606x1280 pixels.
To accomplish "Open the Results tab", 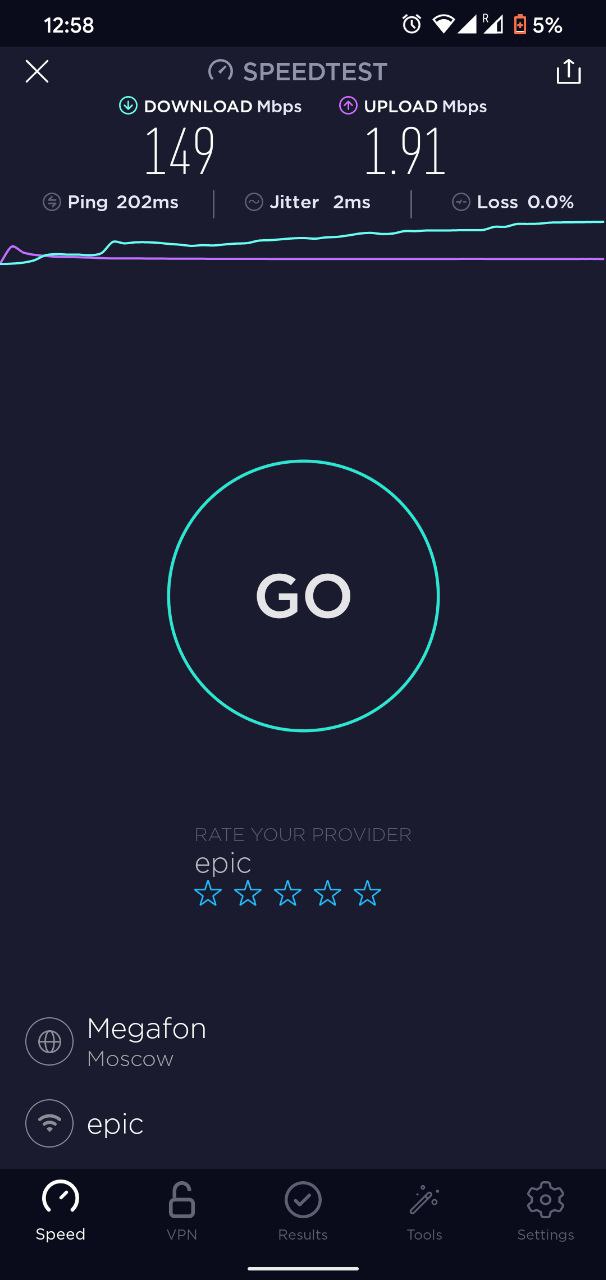I will click(x=303, y=1210).
